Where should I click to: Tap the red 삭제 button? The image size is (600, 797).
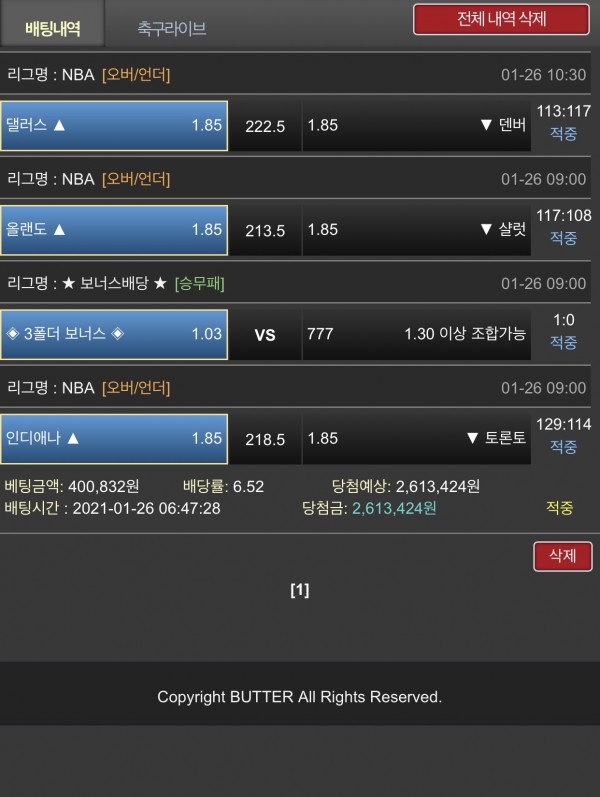[x=562, y=556]
